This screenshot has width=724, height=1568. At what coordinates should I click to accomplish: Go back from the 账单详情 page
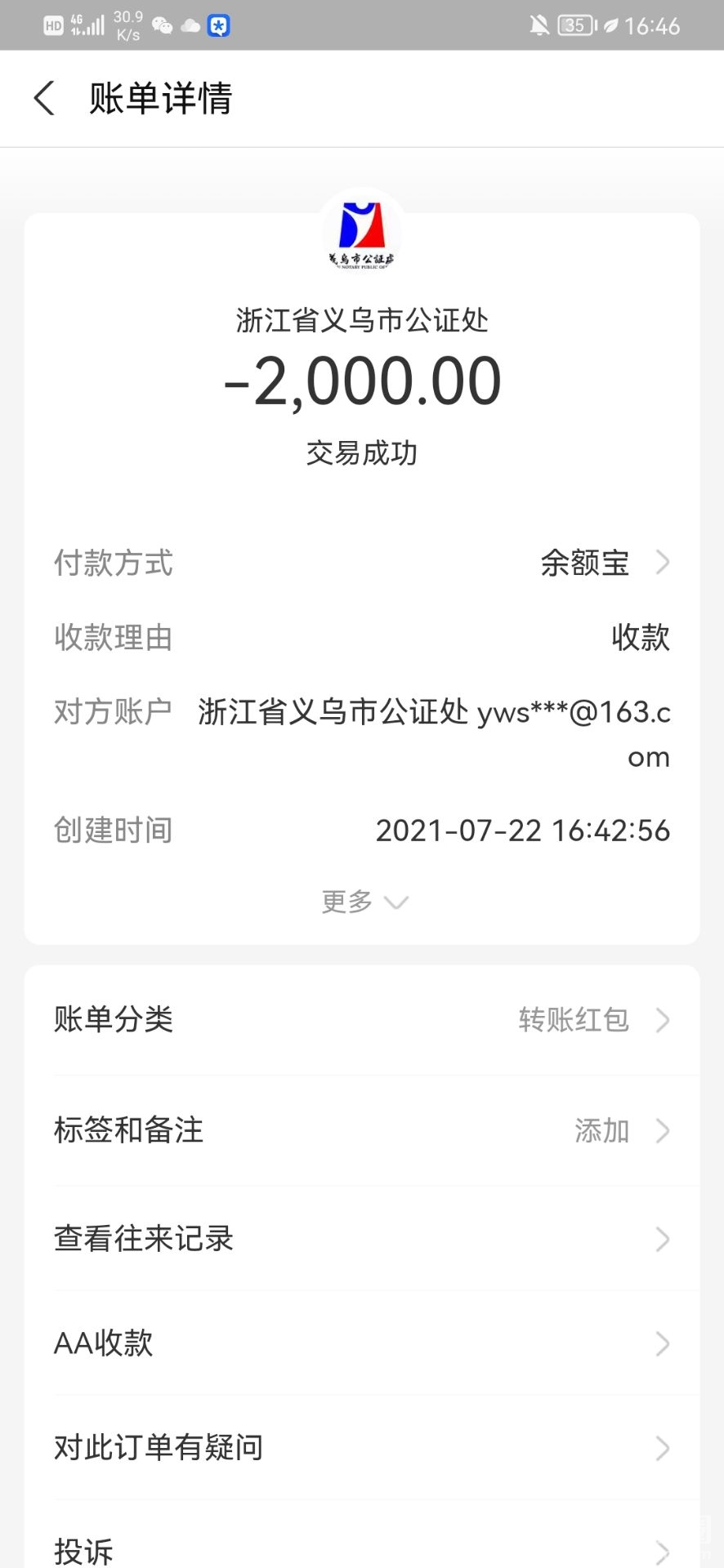(x=45, y=99)
